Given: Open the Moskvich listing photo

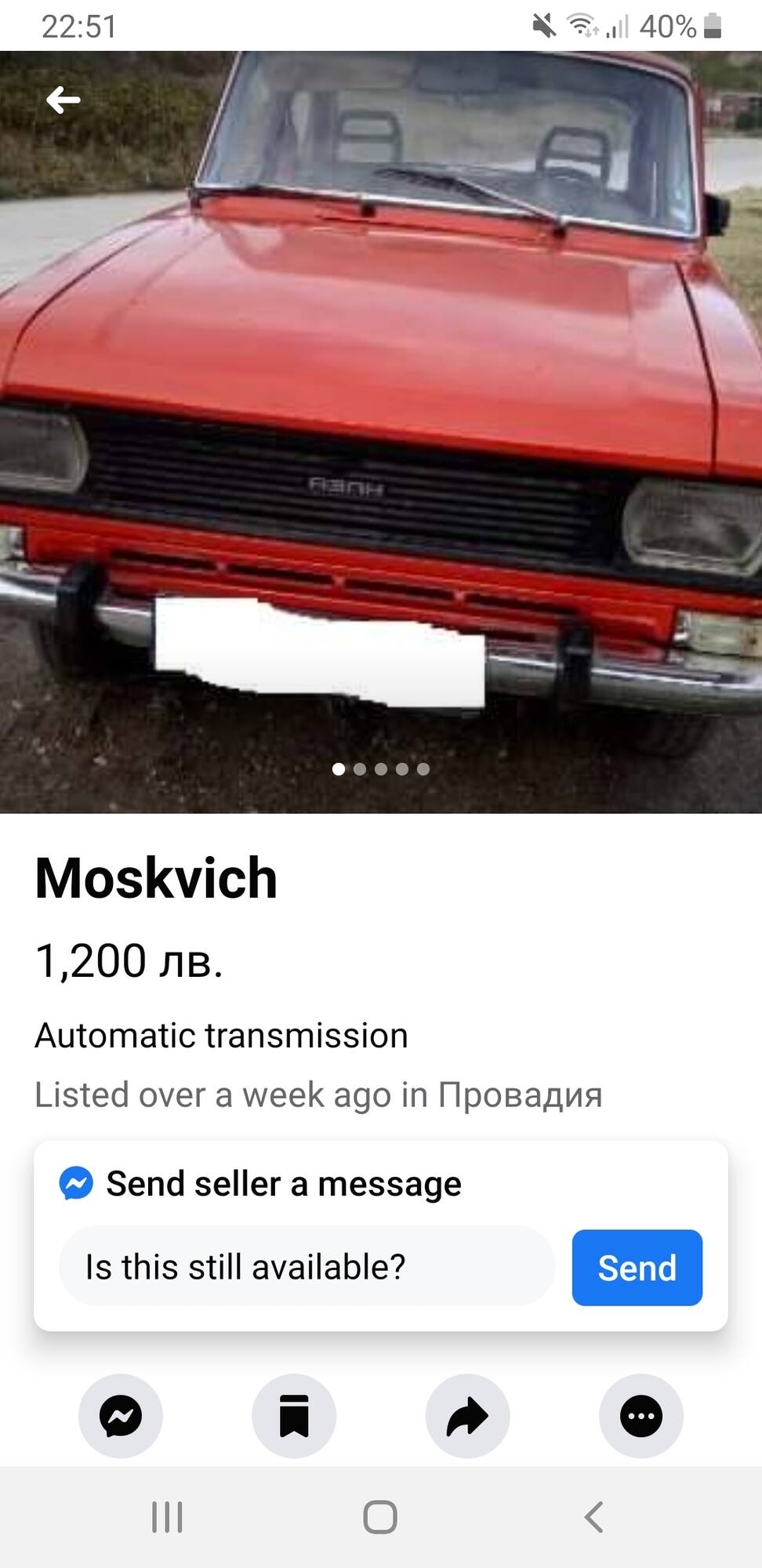Looking at the screenshot, I should tap(381, 432).
